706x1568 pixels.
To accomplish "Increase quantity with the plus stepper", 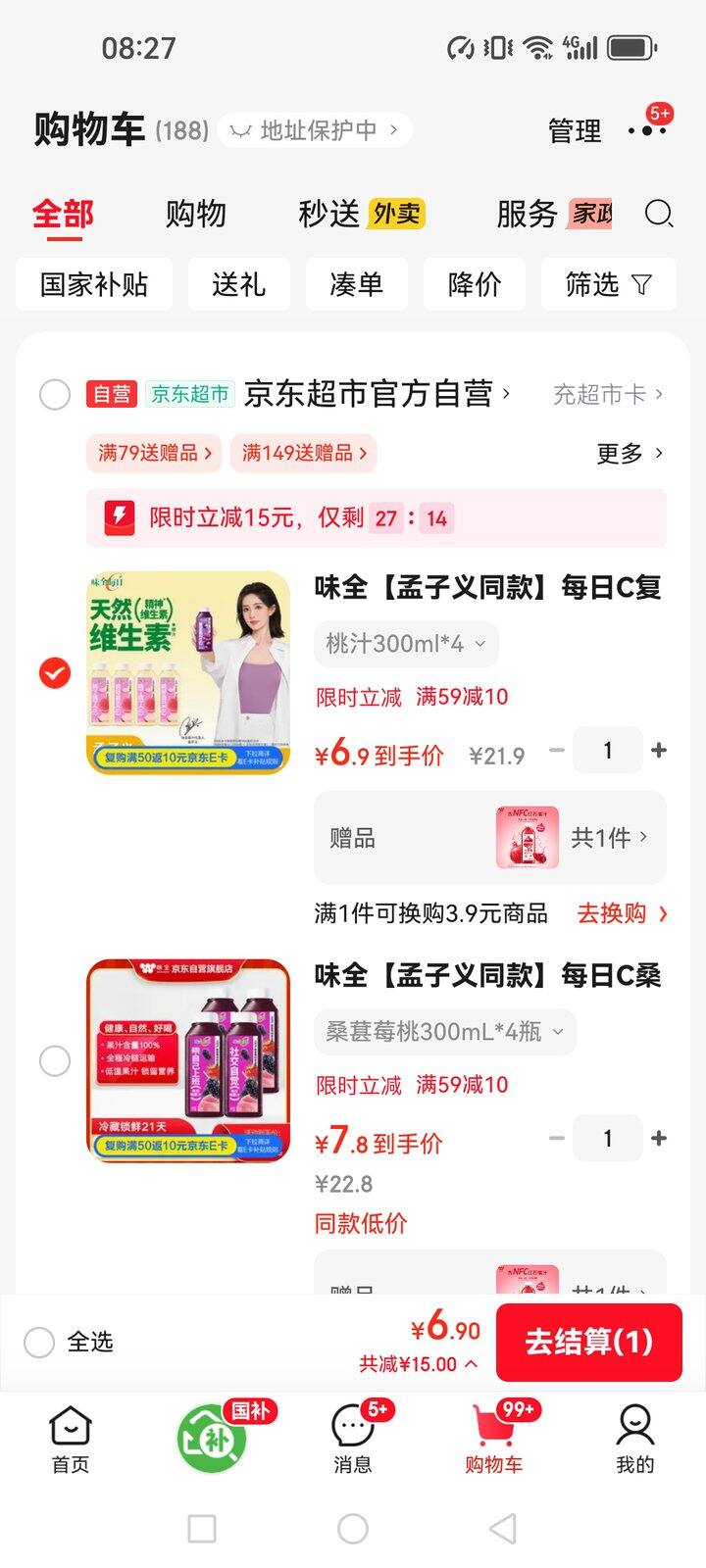I will [x=658, y=750].
